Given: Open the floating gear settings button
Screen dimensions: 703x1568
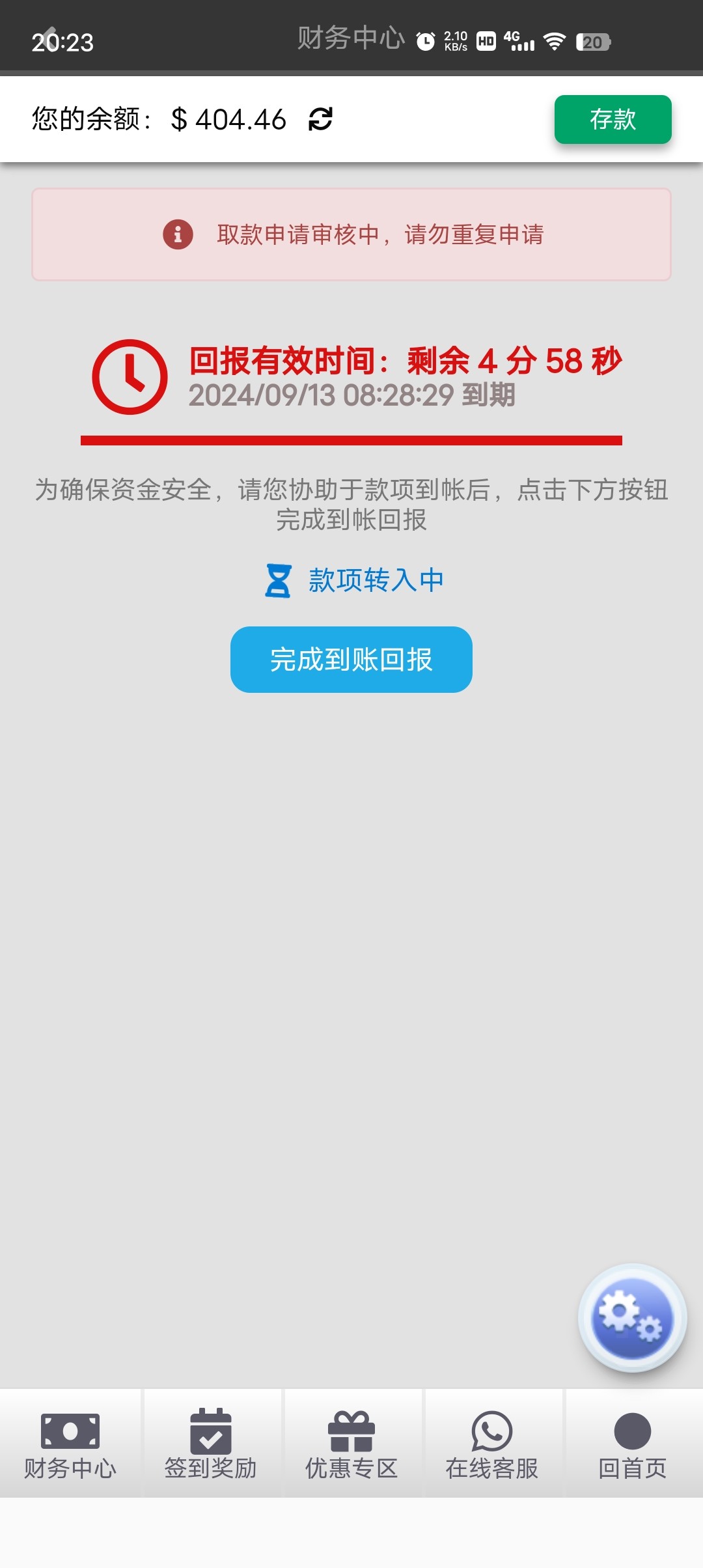Looking at the screenshot, I should [x=632, y=1317].
